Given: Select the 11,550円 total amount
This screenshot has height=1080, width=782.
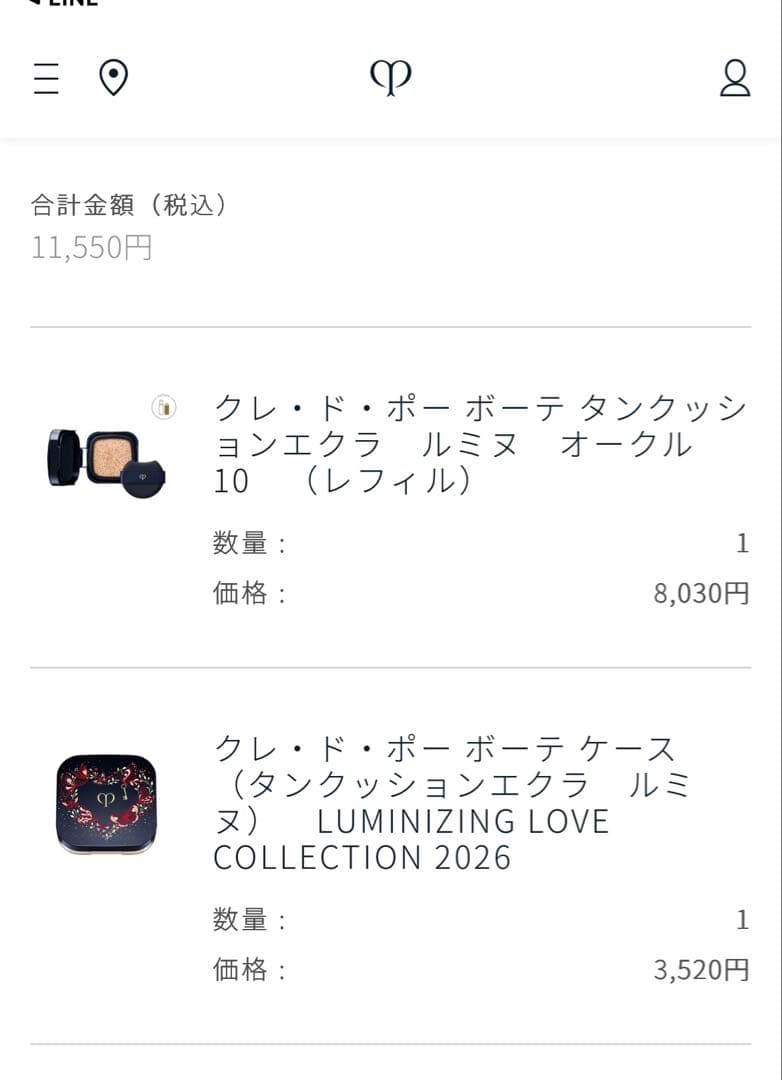Looking at the screenshot, I should click(90, 247).
